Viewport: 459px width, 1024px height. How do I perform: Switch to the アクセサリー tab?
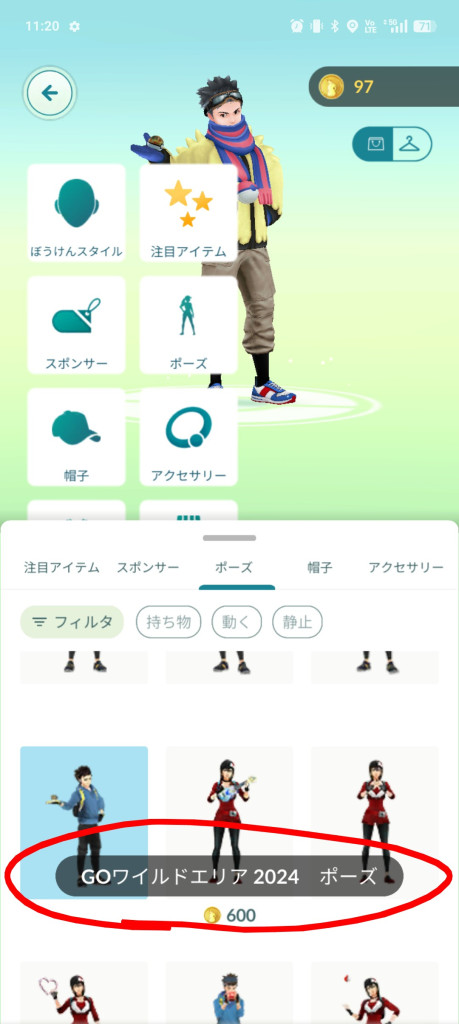pos(405,567)
